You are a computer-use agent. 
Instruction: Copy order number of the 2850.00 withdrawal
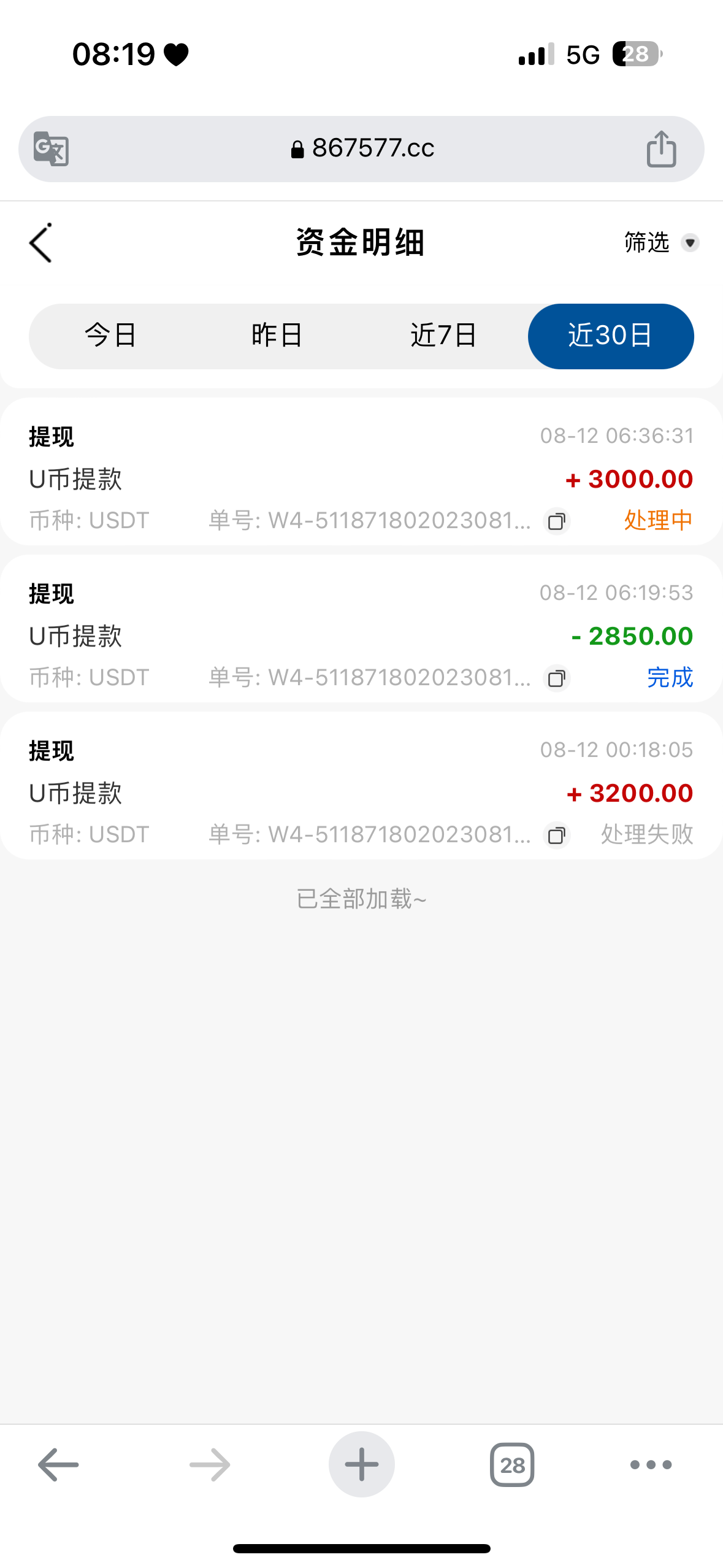(x=557, y=678)
